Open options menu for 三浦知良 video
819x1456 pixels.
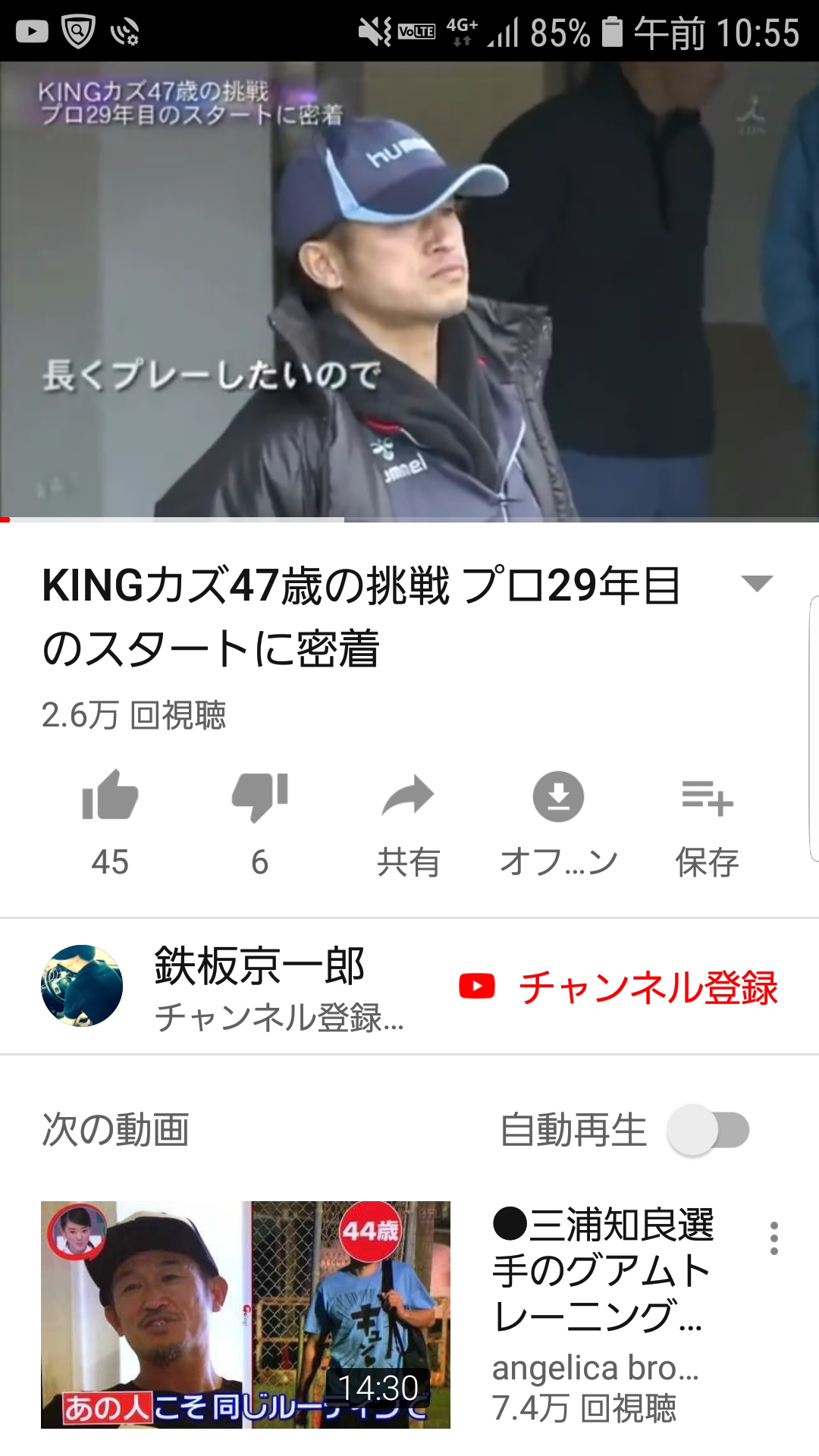[x=773, y=1238]
